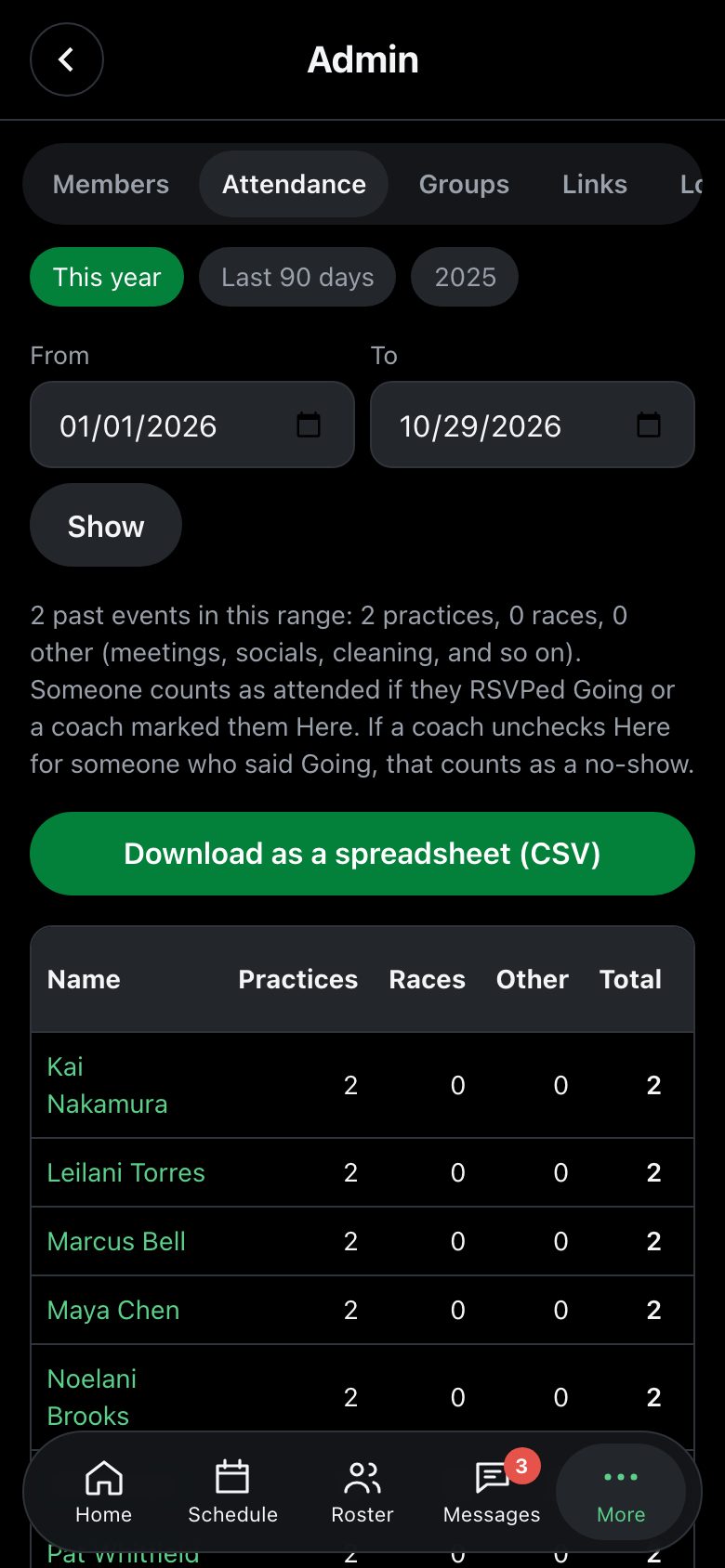Download as a spreadsheet (CSV)
Image resolution: width=725 pixels, height=1568 pixels.
[x=362, y=854]
